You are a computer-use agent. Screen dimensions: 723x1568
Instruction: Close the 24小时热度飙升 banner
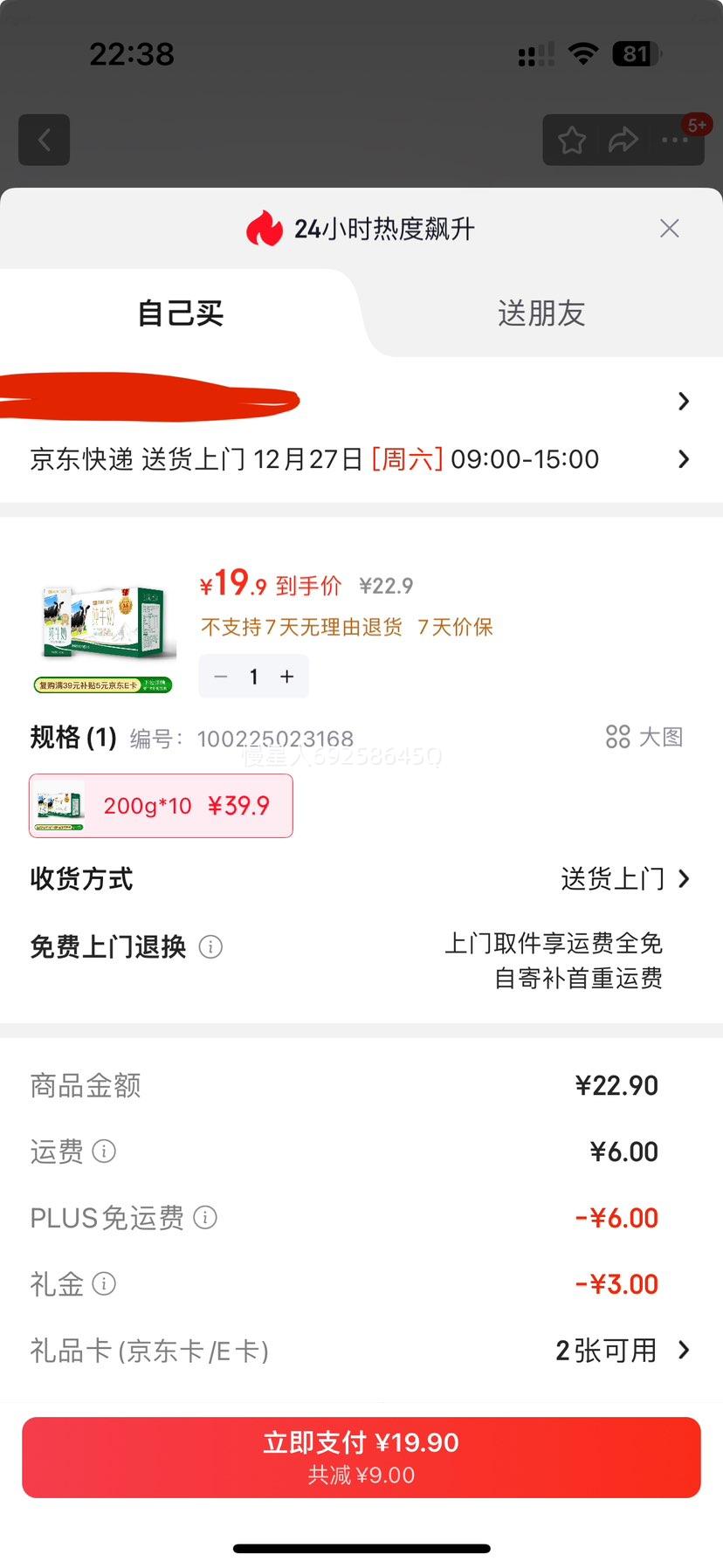669,229
